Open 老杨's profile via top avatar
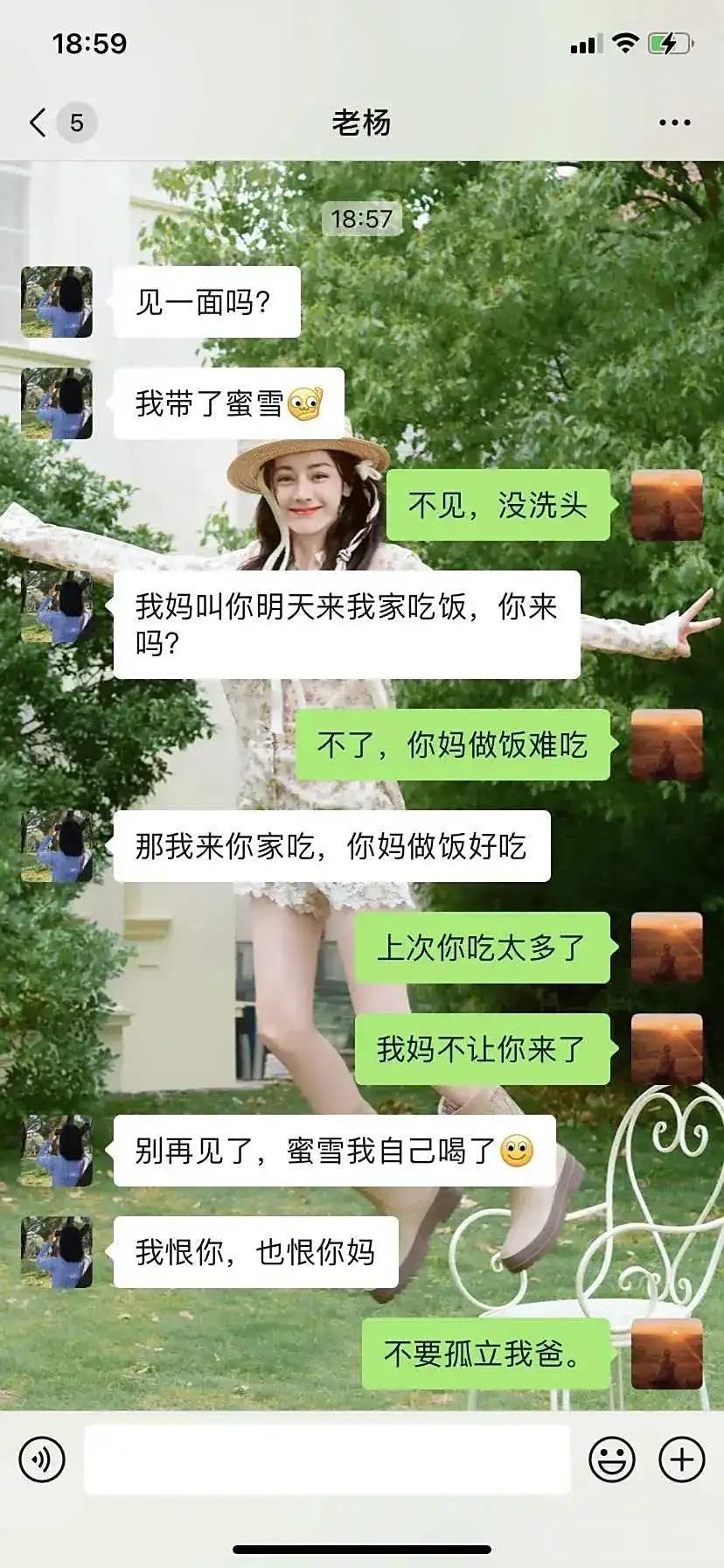Screen dimensions: 724x1568 [x=58, y=302]
